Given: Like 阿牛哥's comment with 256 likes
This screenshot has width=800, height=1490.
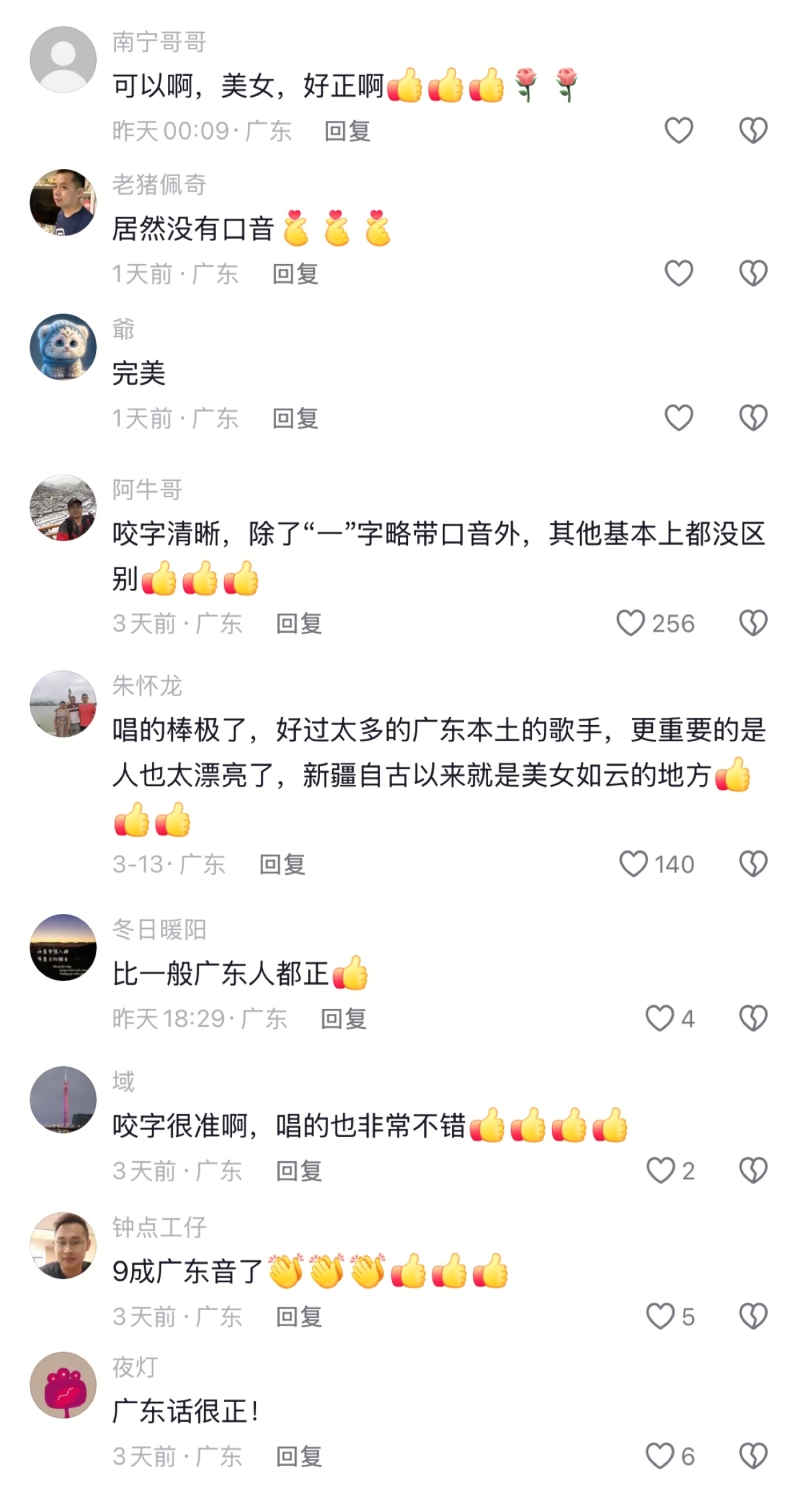Looking at the screenshot, I should [x=631, y=623].
